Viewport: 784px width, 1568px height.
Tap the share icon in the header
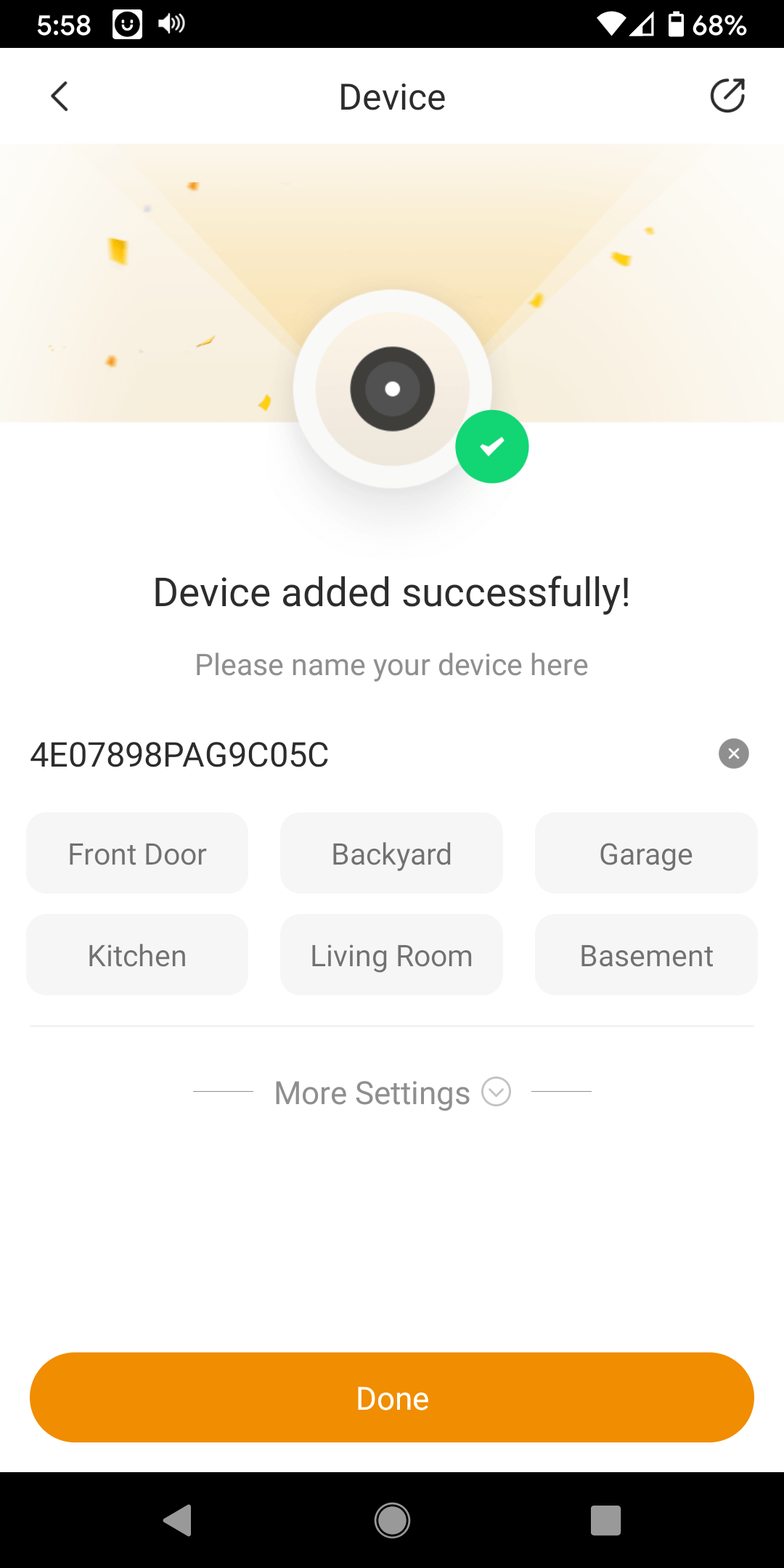coord(727,96)
